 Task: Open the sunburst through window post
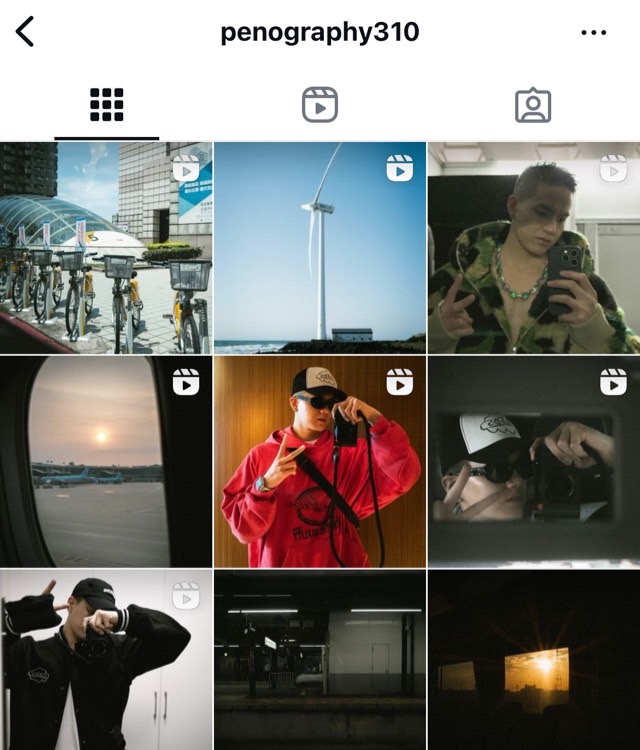click(x=534, y=660)
